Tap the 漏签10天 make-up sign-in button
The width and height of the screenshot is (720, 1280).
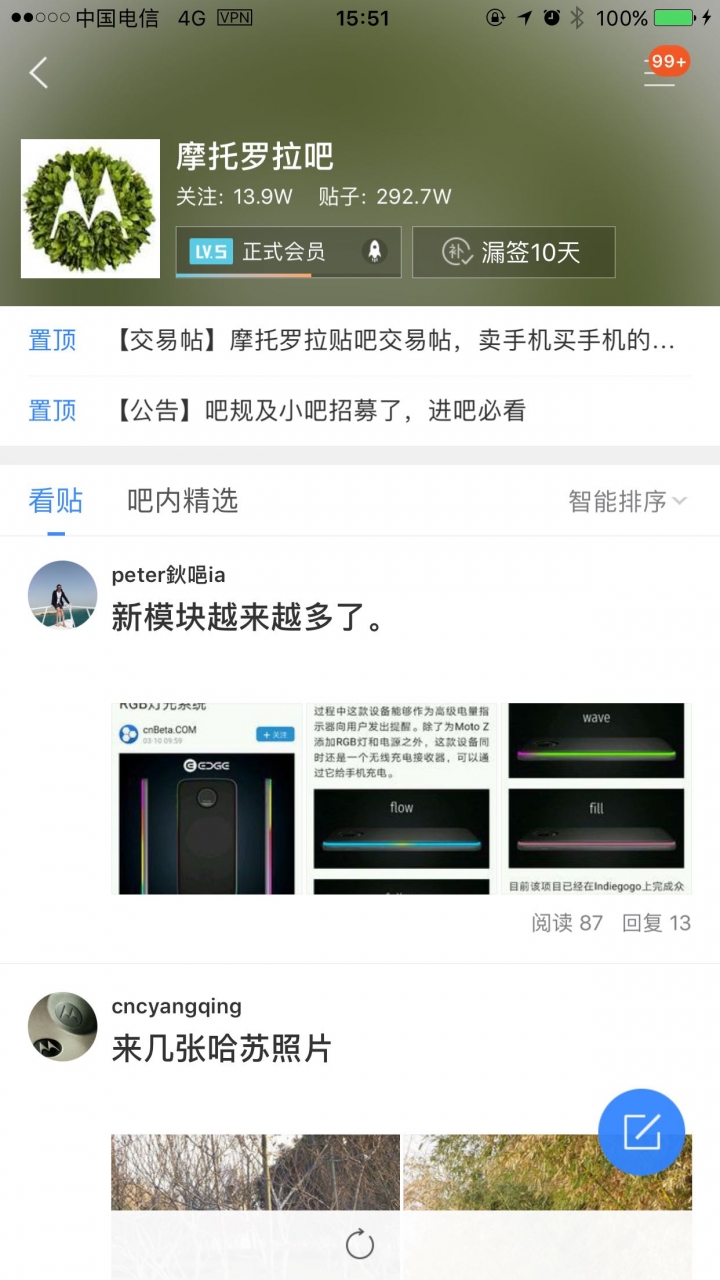tap(513, 252)
